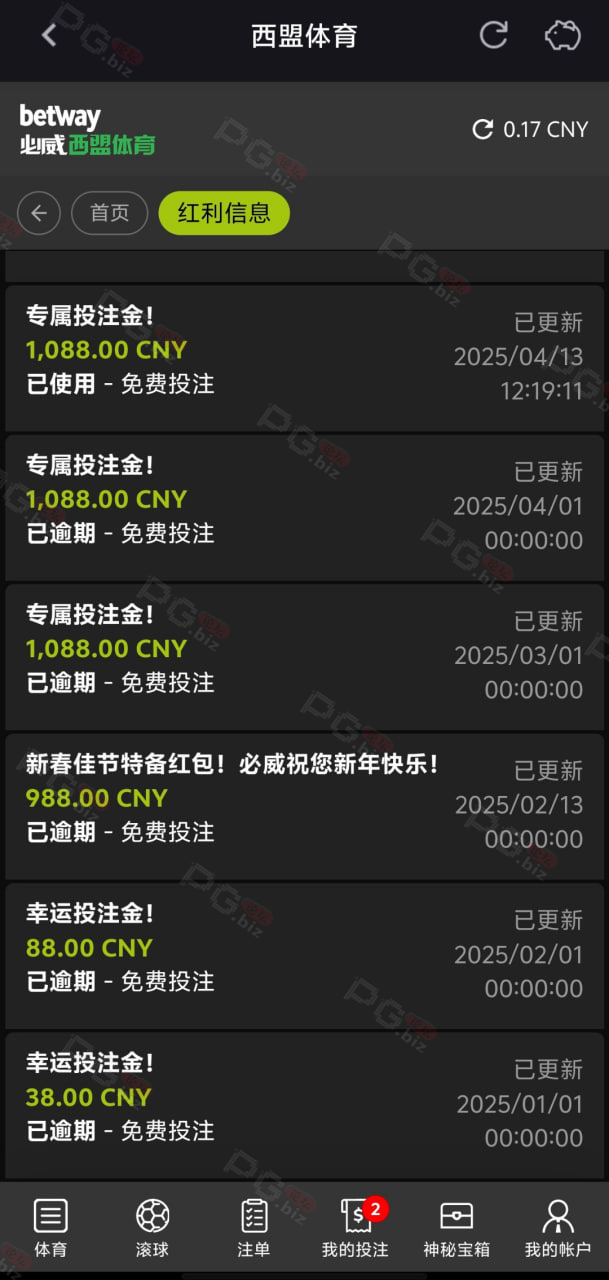
Task: Go back using the top-left chevron
Action: pos(49,35)
